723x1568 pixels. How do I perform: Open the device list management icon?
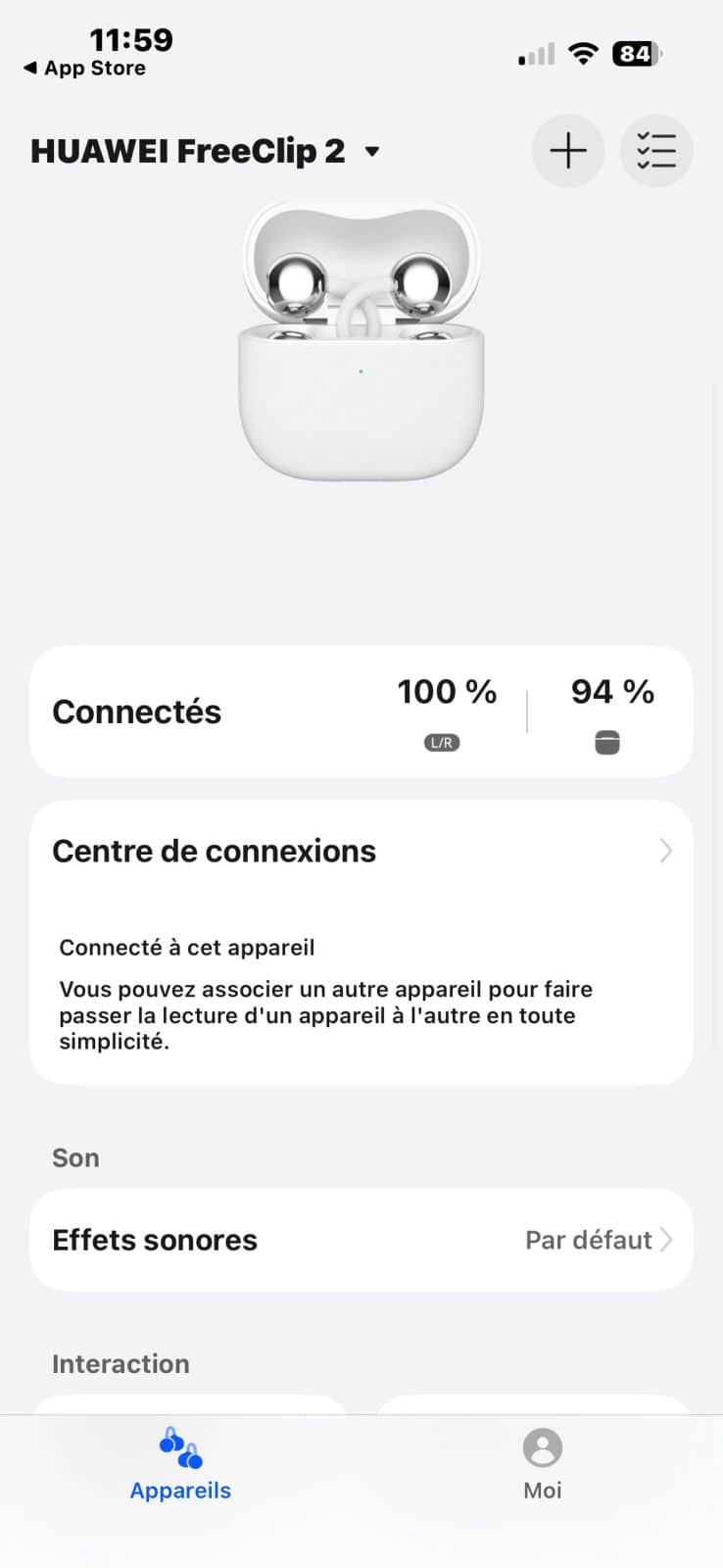(656, 151)
